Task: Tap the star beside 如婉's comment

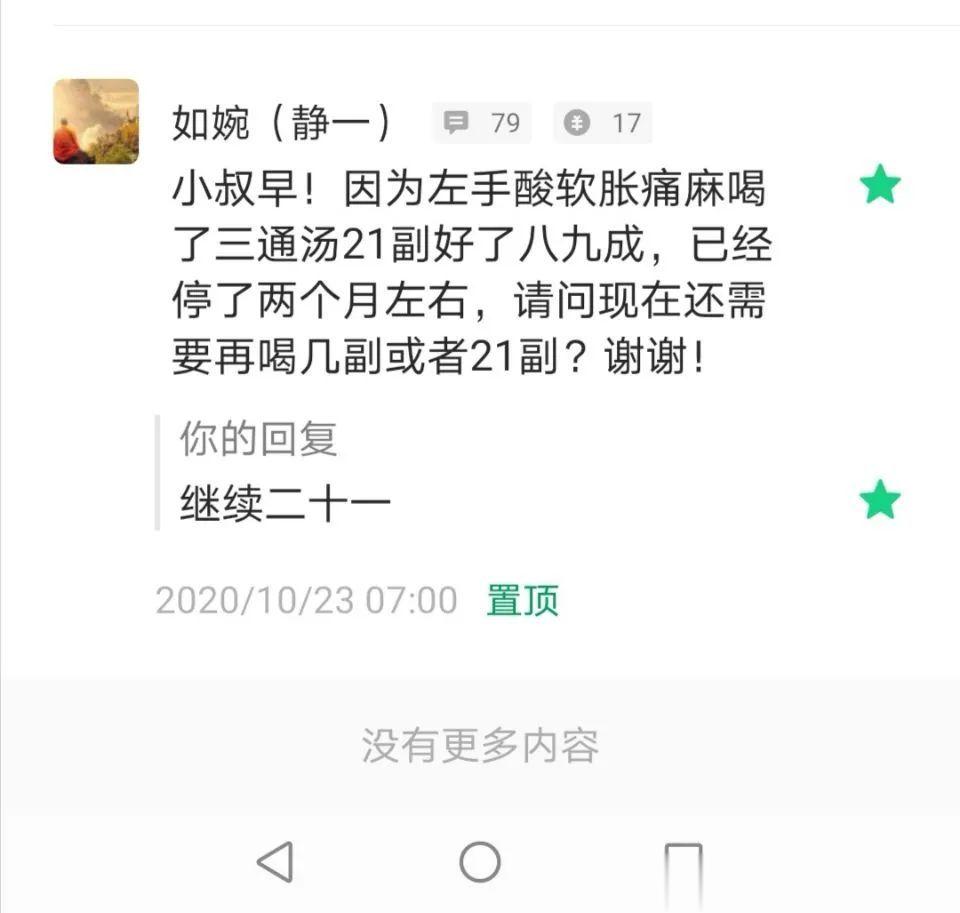Action: (880, 185)
